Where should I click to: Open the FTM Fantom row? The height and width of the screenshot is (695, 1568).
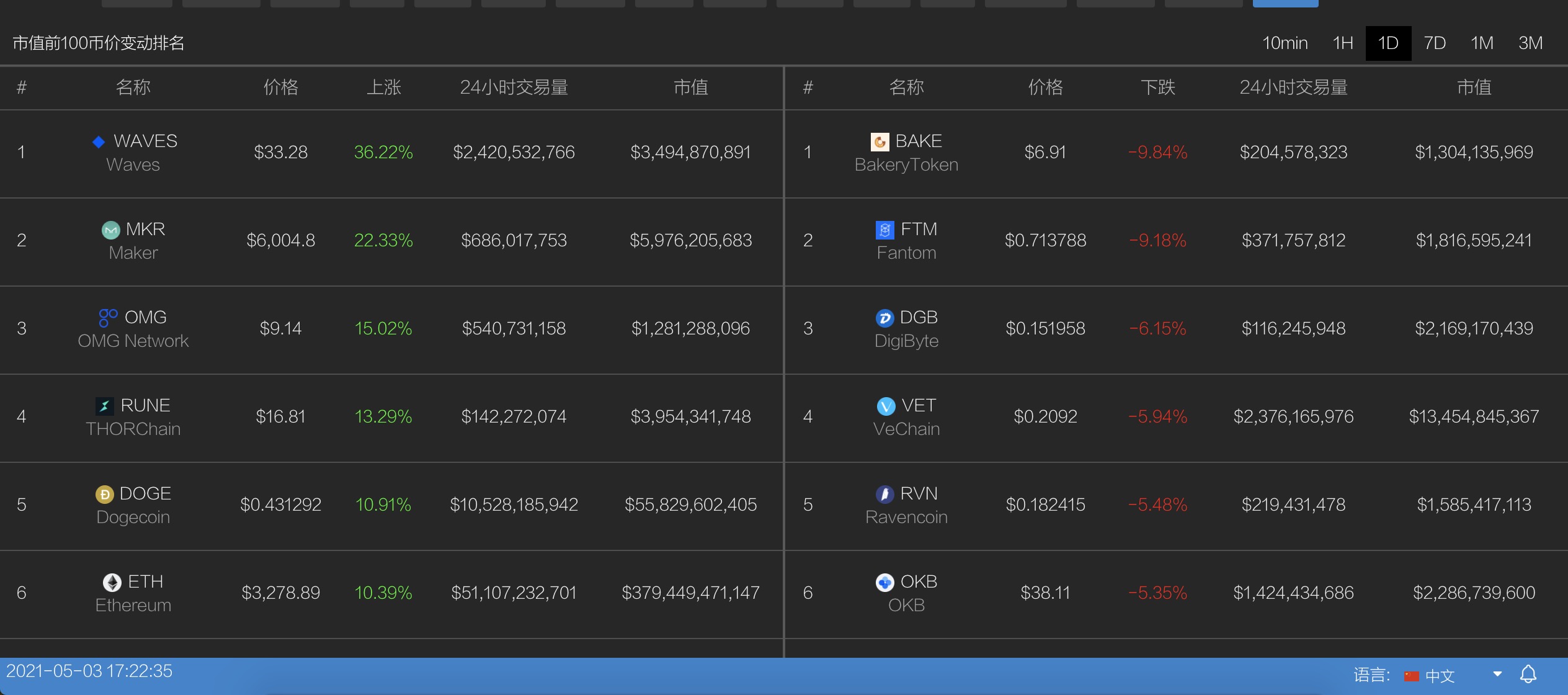point(918,230)
